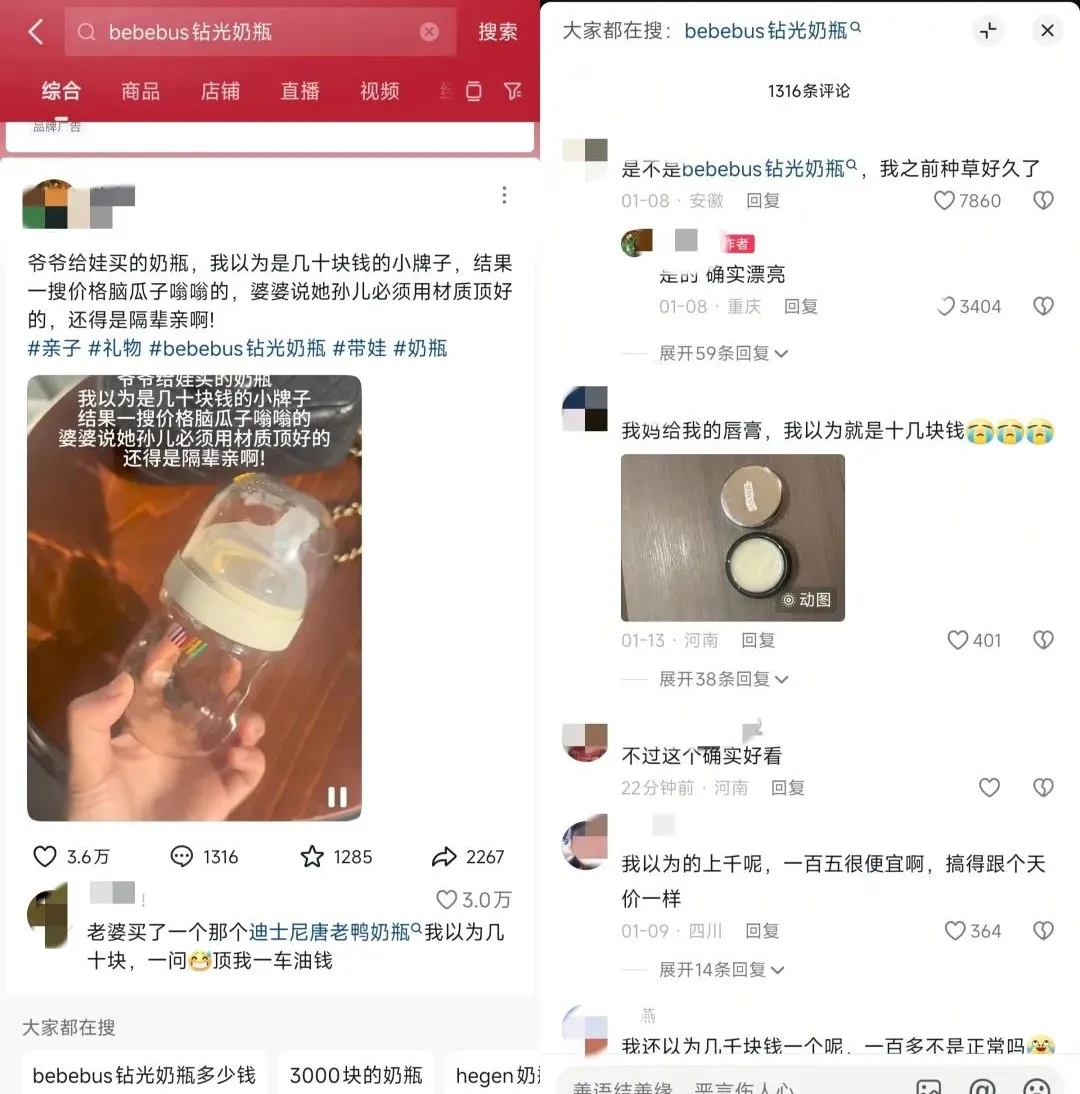Share the post via the 2267 arrow

pos(444,857)
